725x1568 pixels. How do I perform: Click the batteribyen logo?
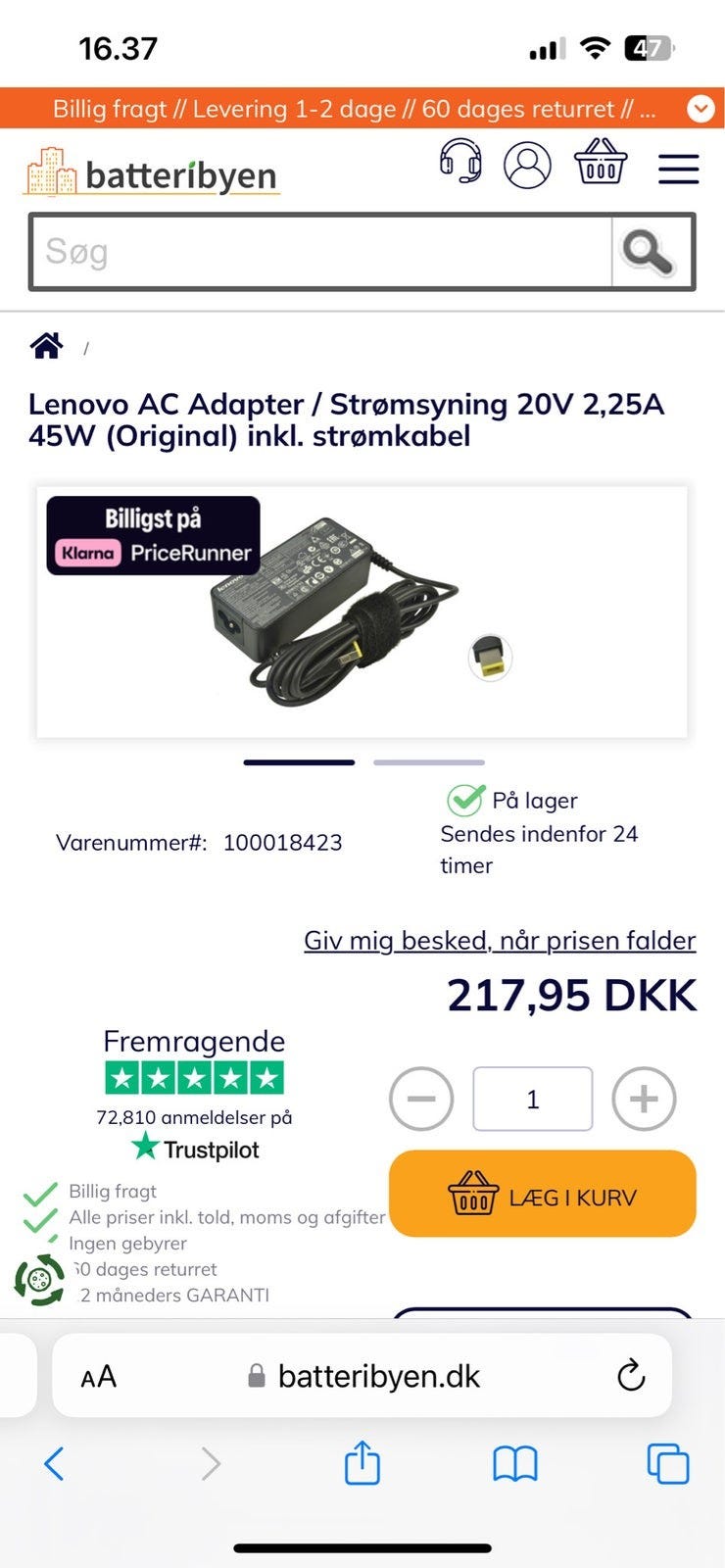point(151,172)
